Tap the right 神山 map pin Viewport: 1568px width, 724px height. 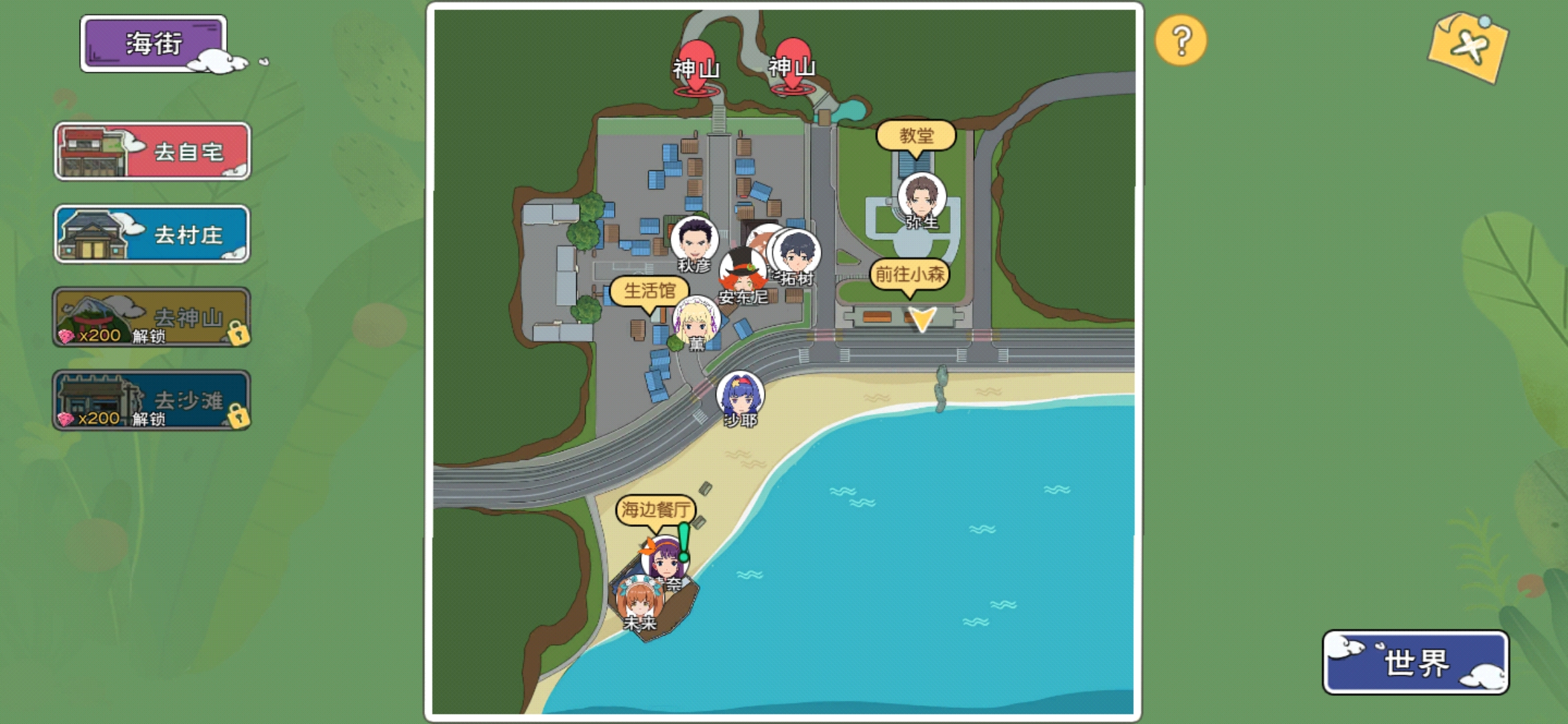[x=792, y=63]
